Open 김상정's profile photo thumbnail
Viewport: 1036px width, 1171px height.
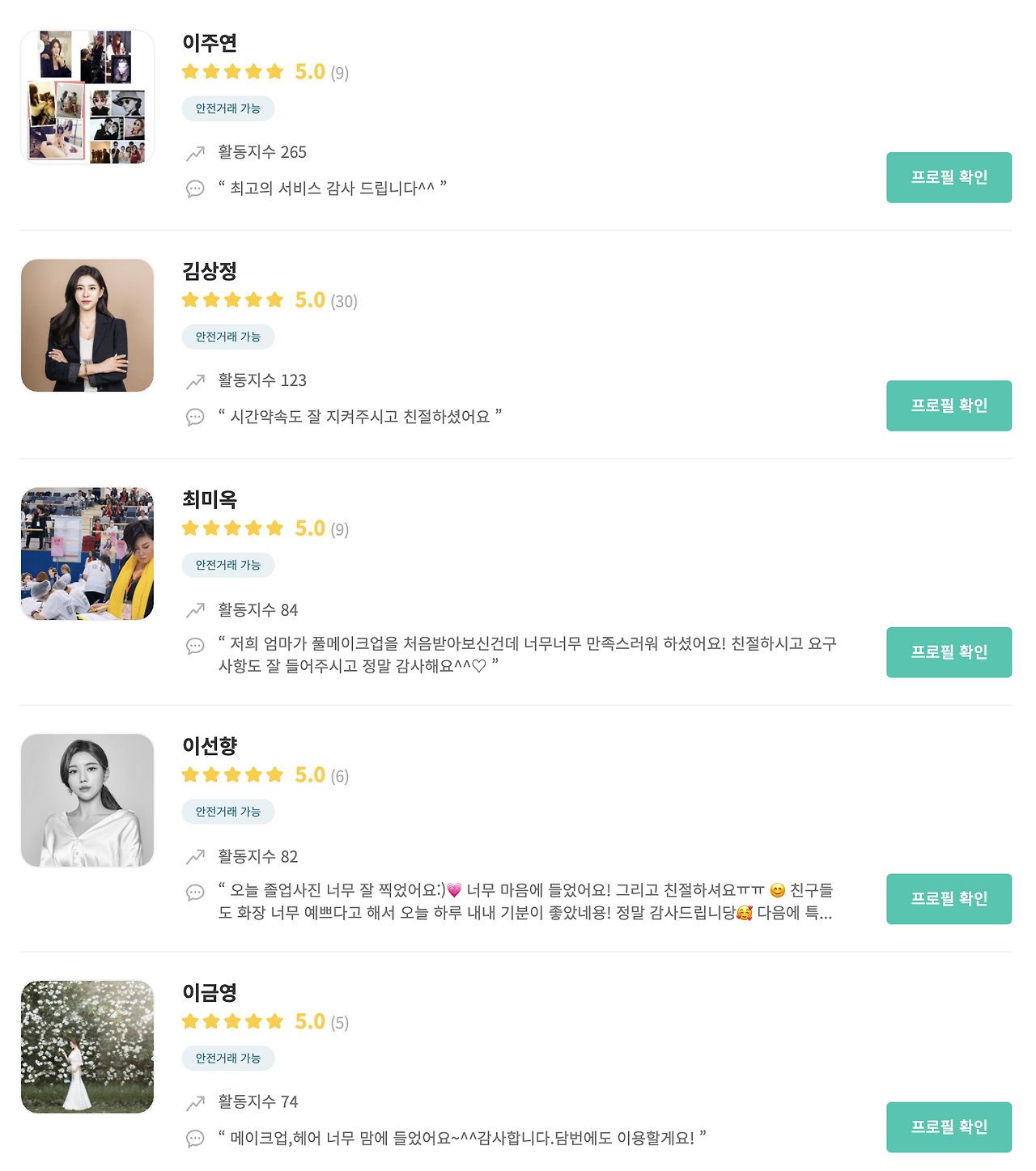pyautogui.click(x=87, y=325)
